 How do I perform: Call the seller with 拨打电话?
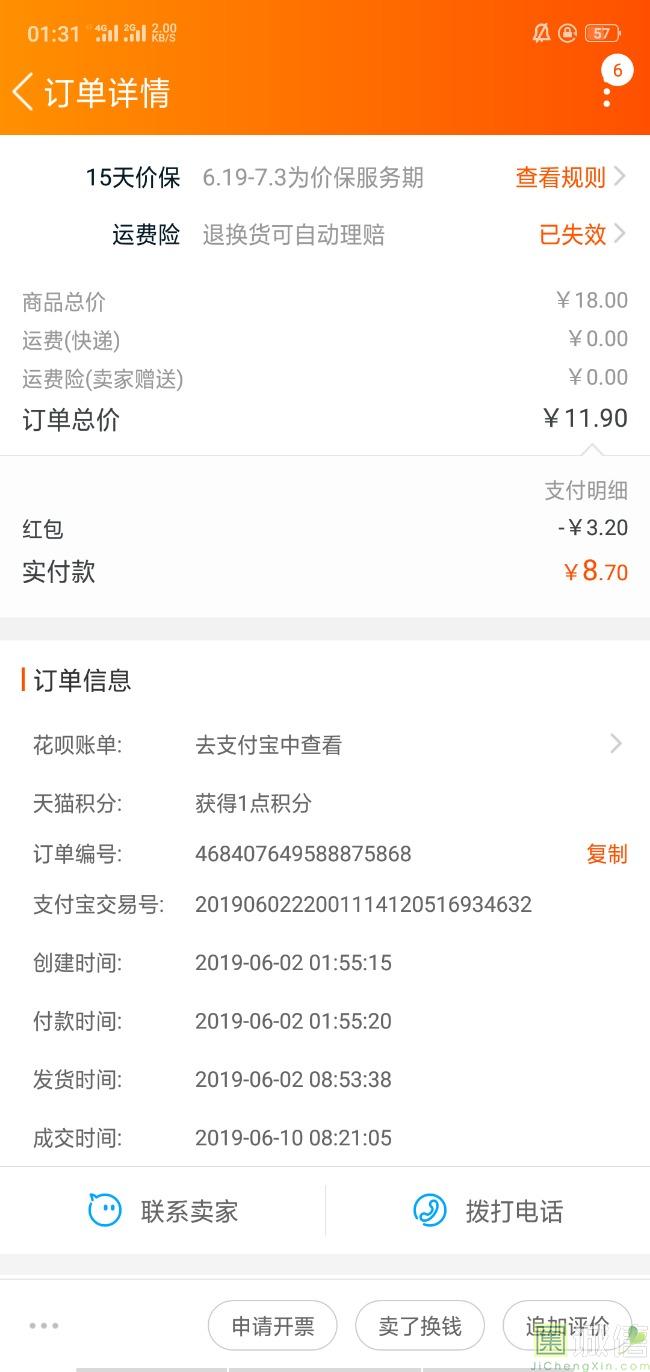488,1211
